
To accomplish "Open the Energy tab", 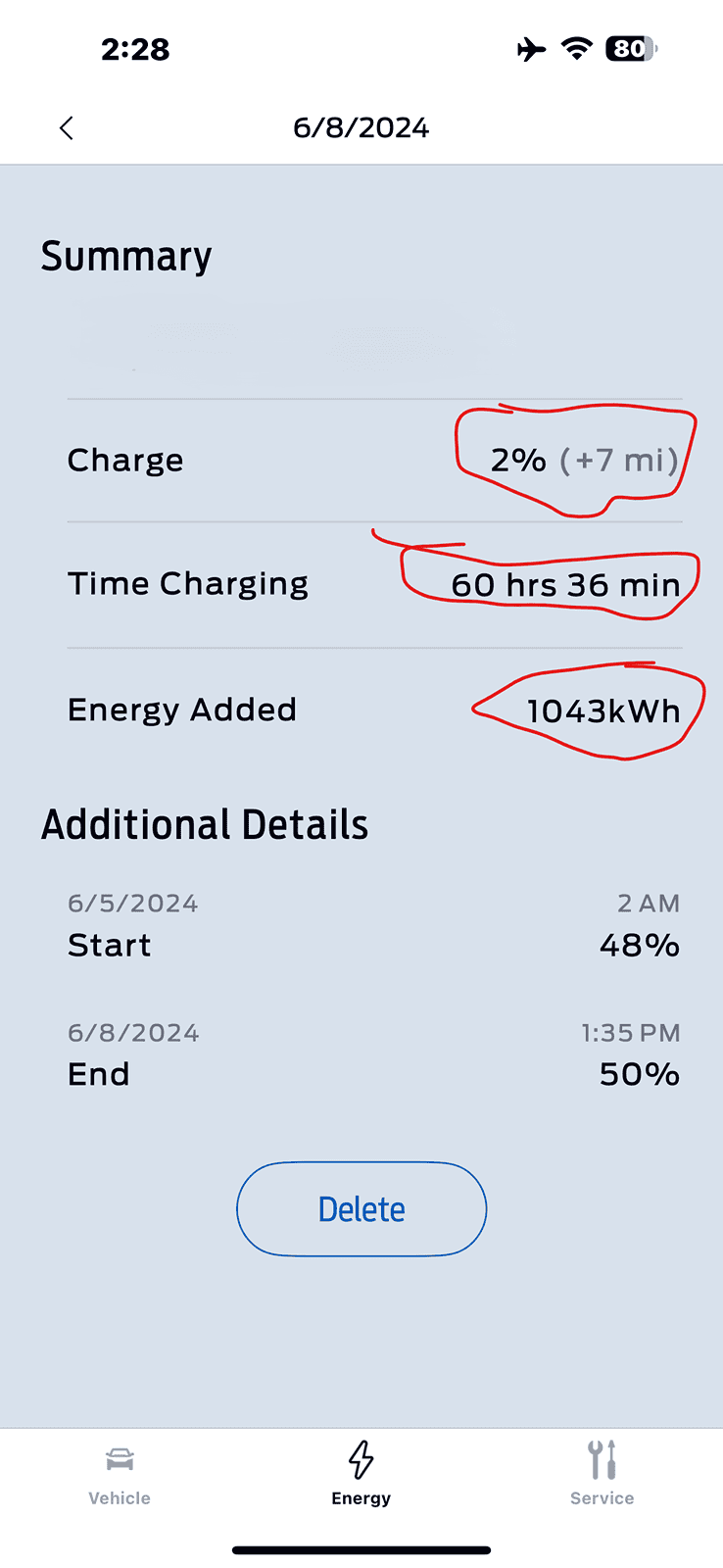I will 361,1474.
